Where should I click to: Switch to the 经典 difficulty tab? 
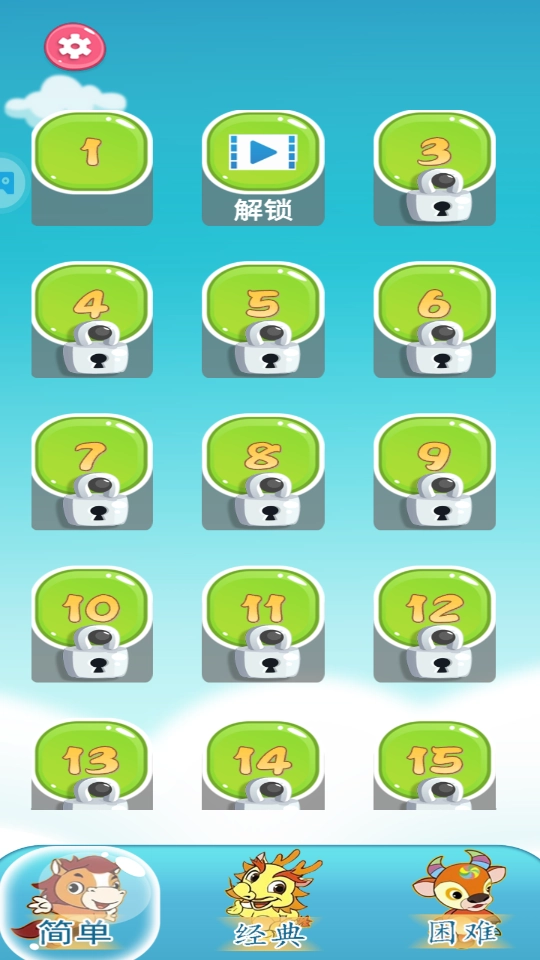(x=269, y=904)
